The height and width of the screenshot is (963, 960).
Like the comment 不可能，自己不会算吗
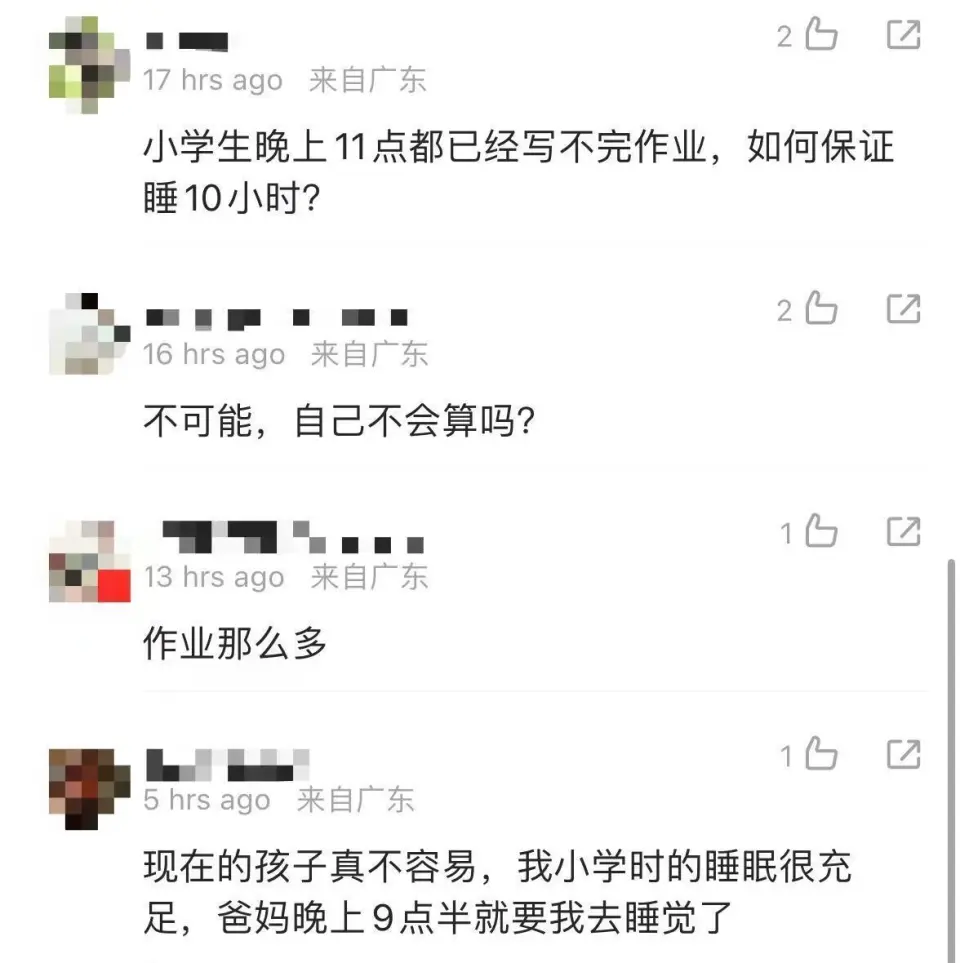tap(821, 310)
